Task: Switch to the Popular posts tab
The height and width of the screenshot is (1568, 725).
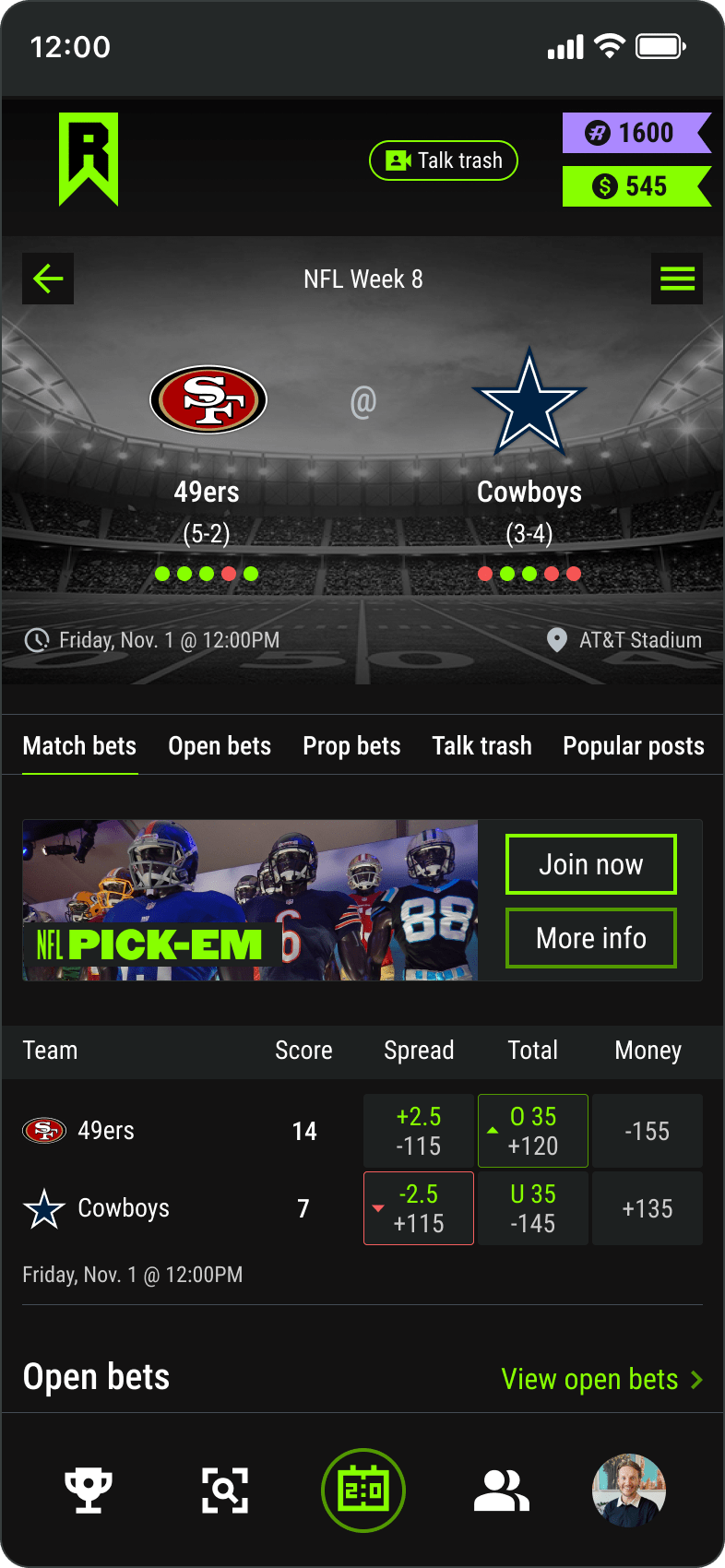Action: (x=633, y=745)
